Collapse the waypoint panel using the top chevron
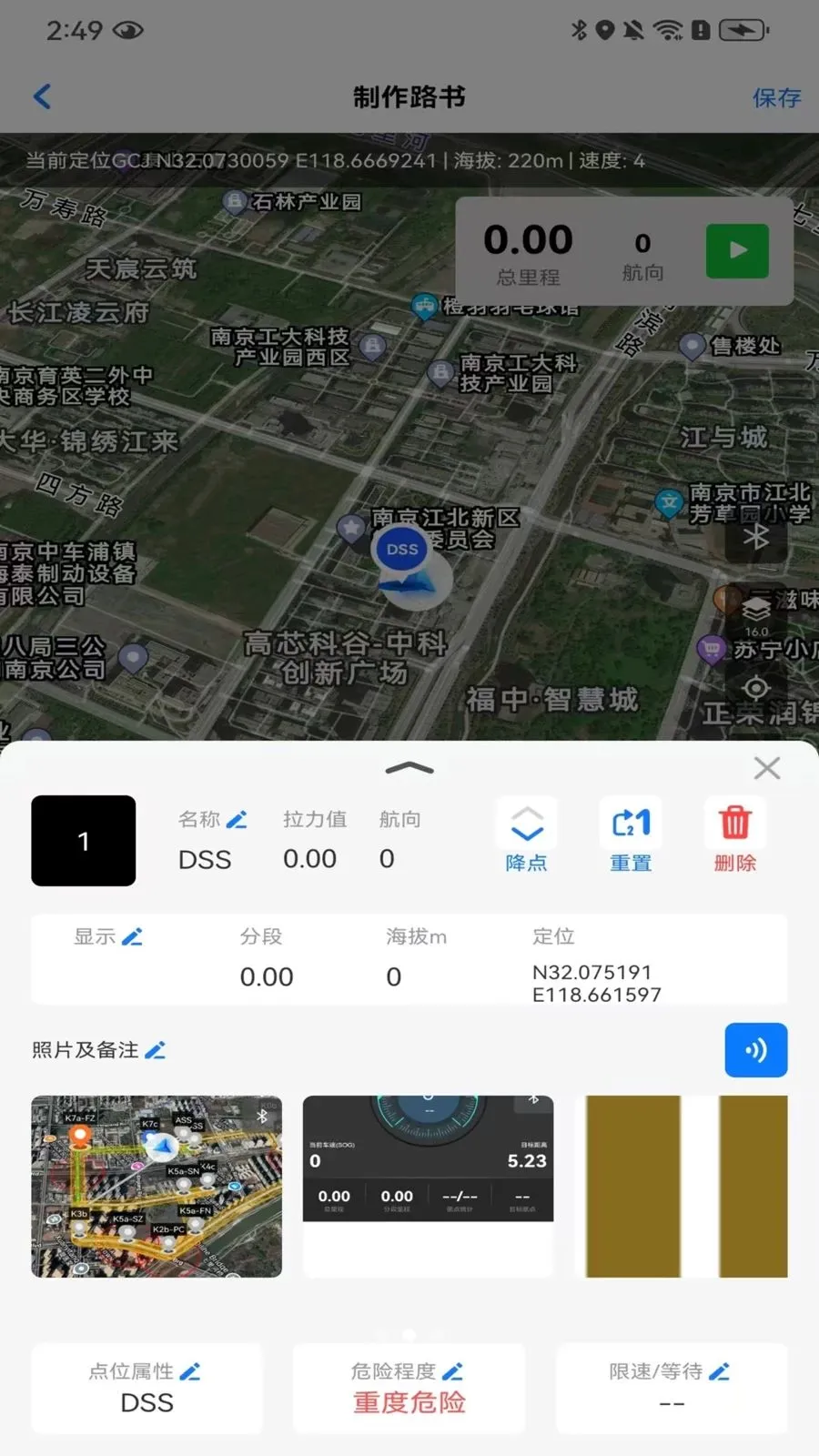Image resolution: width=819 pixels, height=1456 pixels. pyautogui.click(x=409, y=767)
